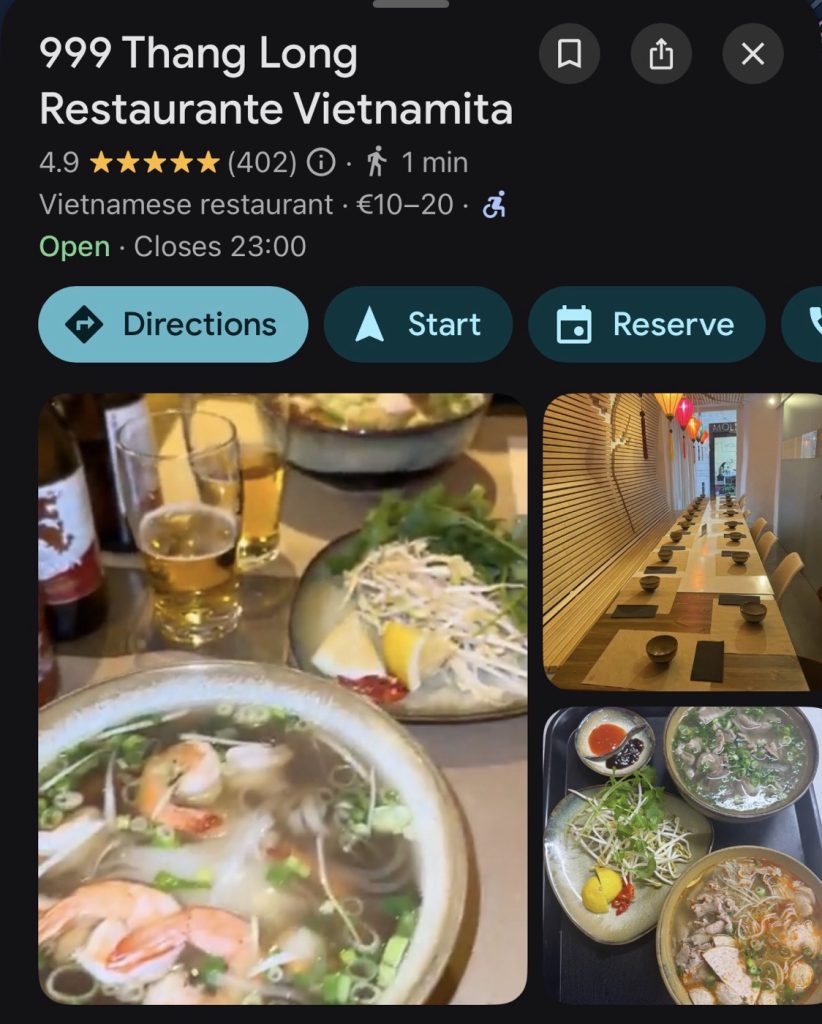Viewport: 822px width, 1024px height.
Task: Save 999 Thang Long with the bookmark icon
Action: pos(569,54)
